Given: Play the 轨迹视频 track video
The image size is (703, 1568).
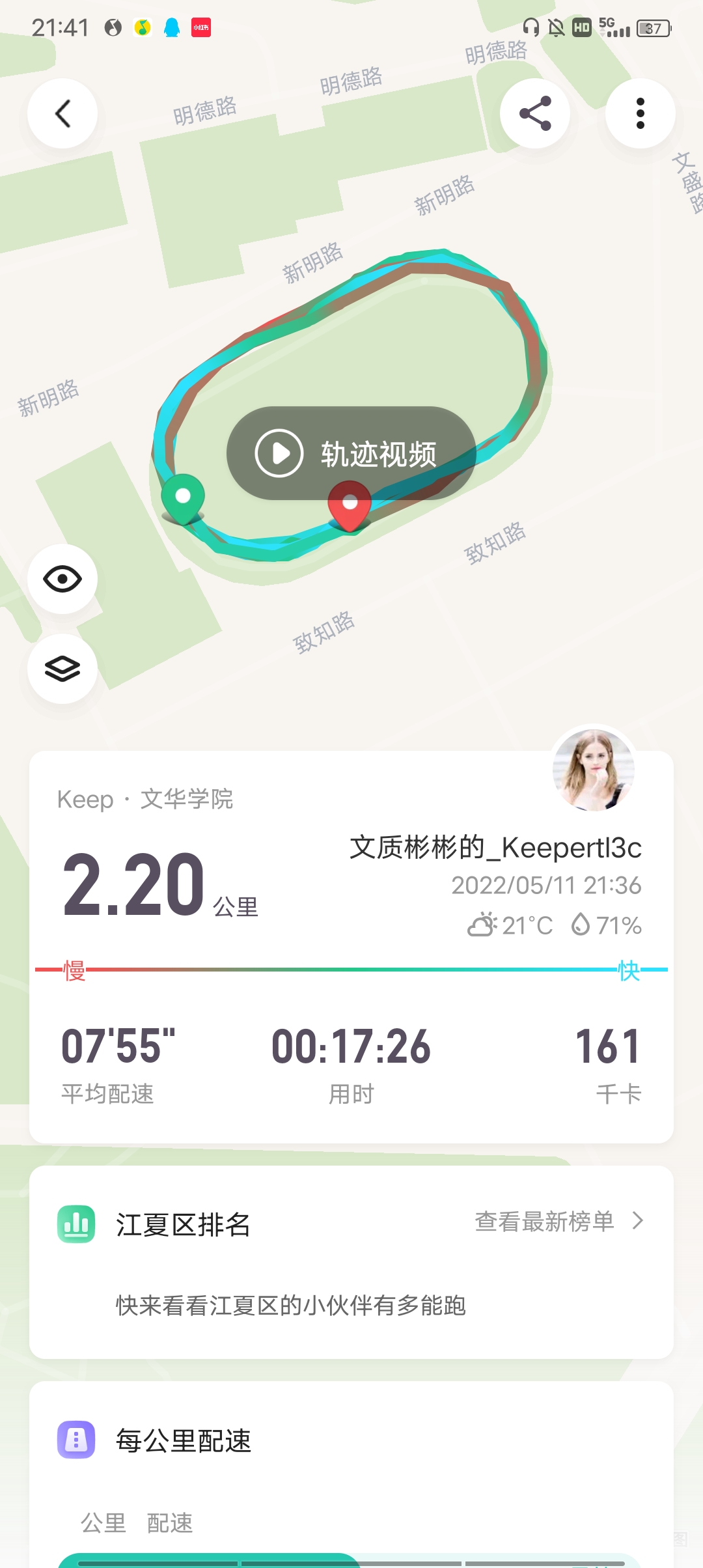Looking at the screenshot, I should [x=350, y=453].
